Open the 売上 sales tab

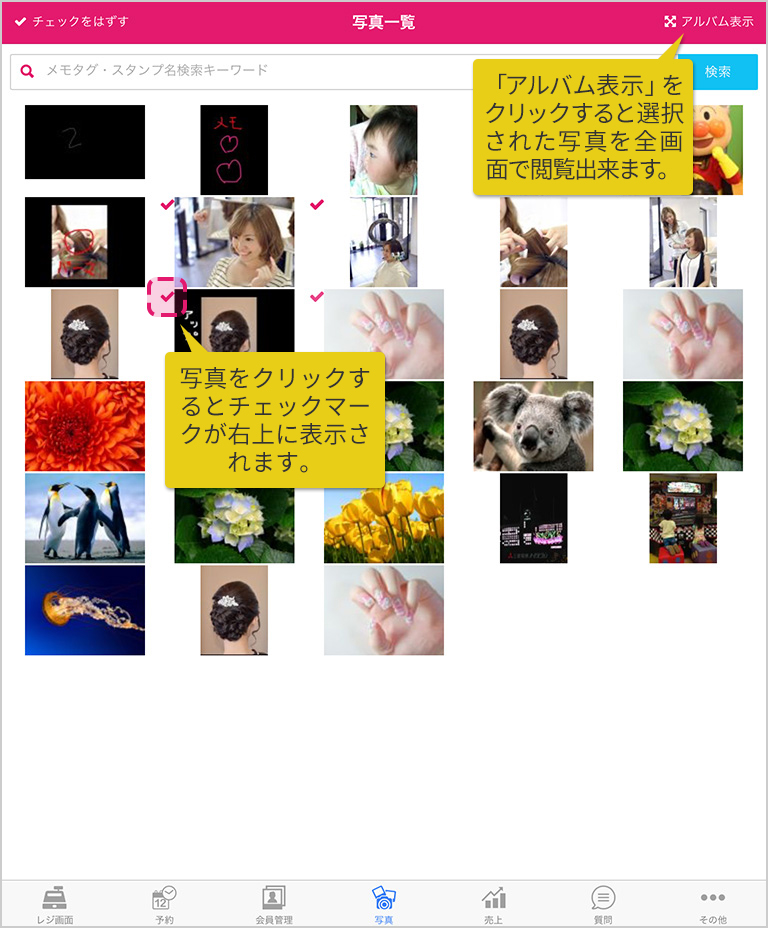point(494,904)
